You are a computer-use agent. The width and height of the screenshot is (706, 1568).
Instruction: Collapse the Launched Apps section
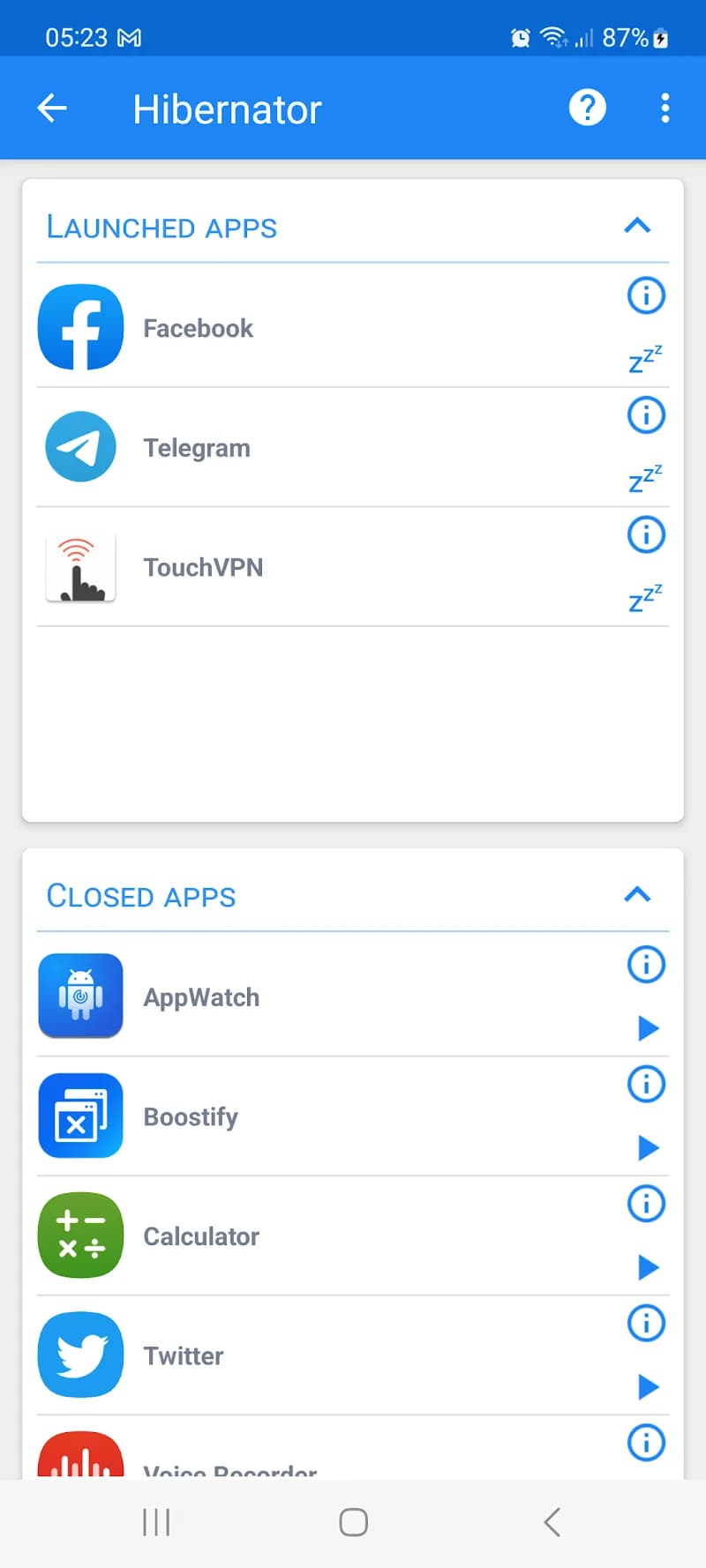click(637, 226)
